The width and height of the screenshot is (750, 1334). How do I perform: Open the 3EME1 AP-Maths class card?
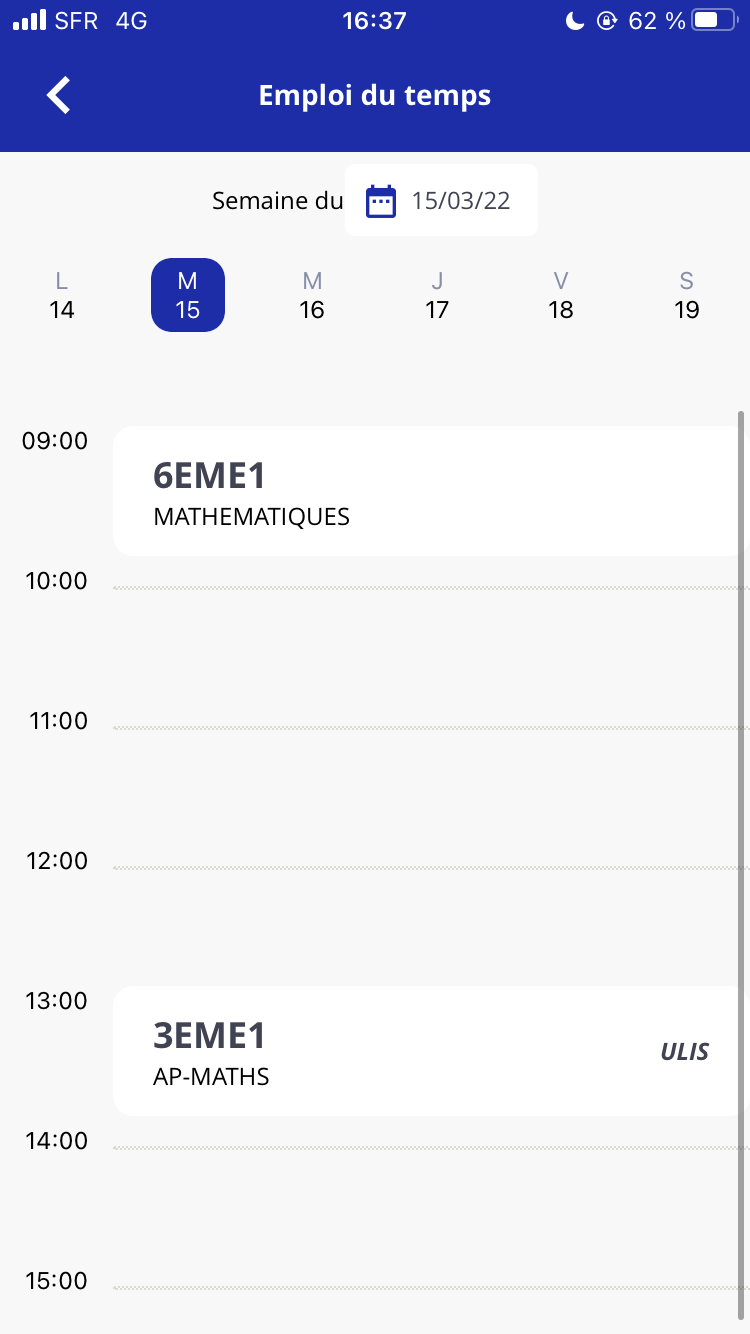(430, 1051)
